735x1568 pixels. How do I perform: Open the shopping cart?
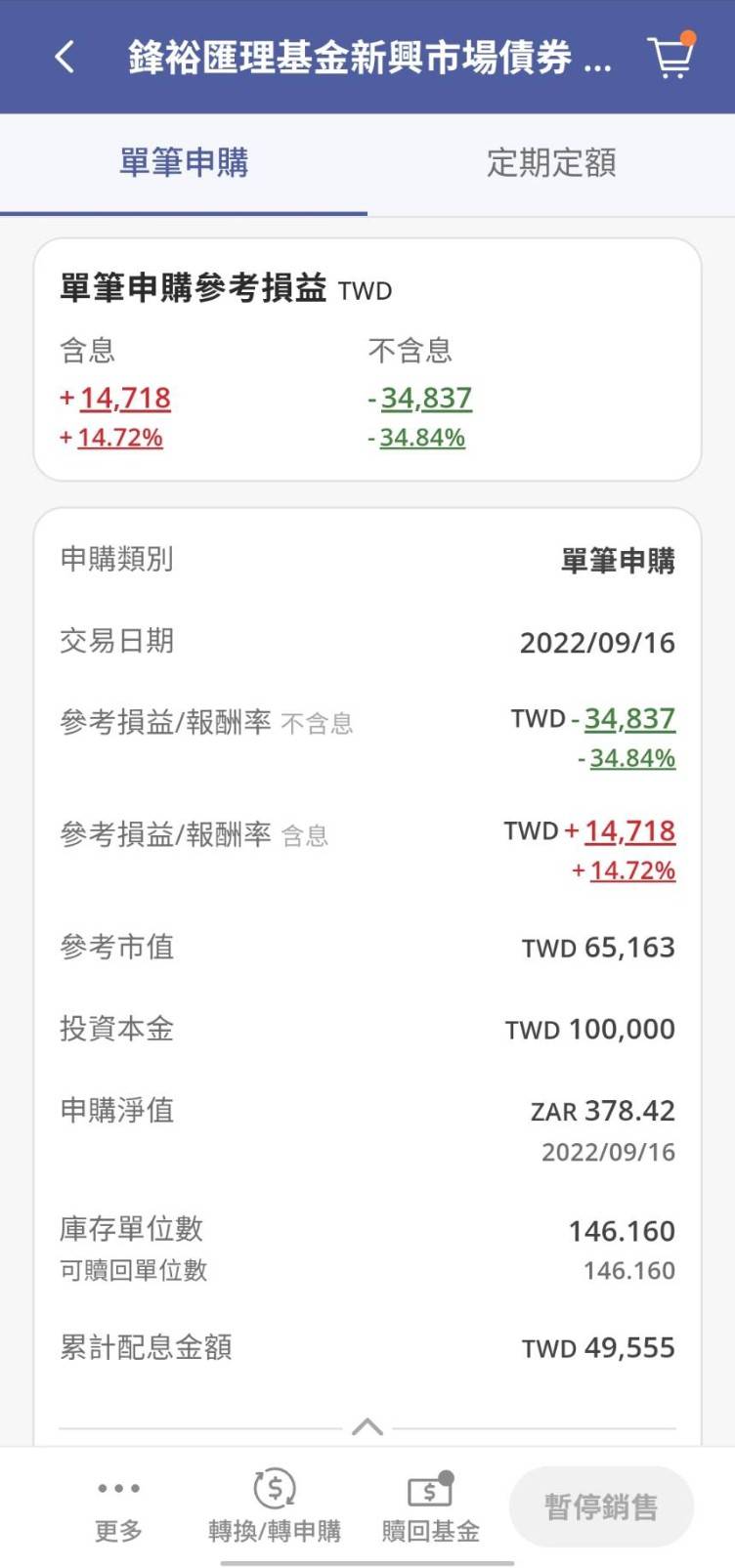[x=670, y=56]
